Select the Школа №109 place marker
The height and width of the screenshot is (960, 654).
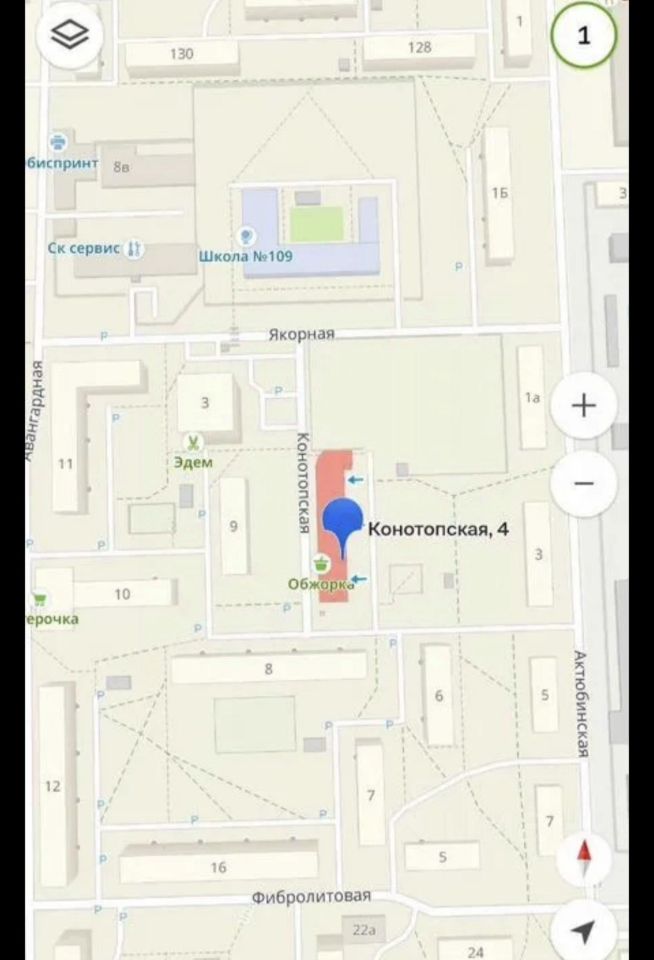248,237
